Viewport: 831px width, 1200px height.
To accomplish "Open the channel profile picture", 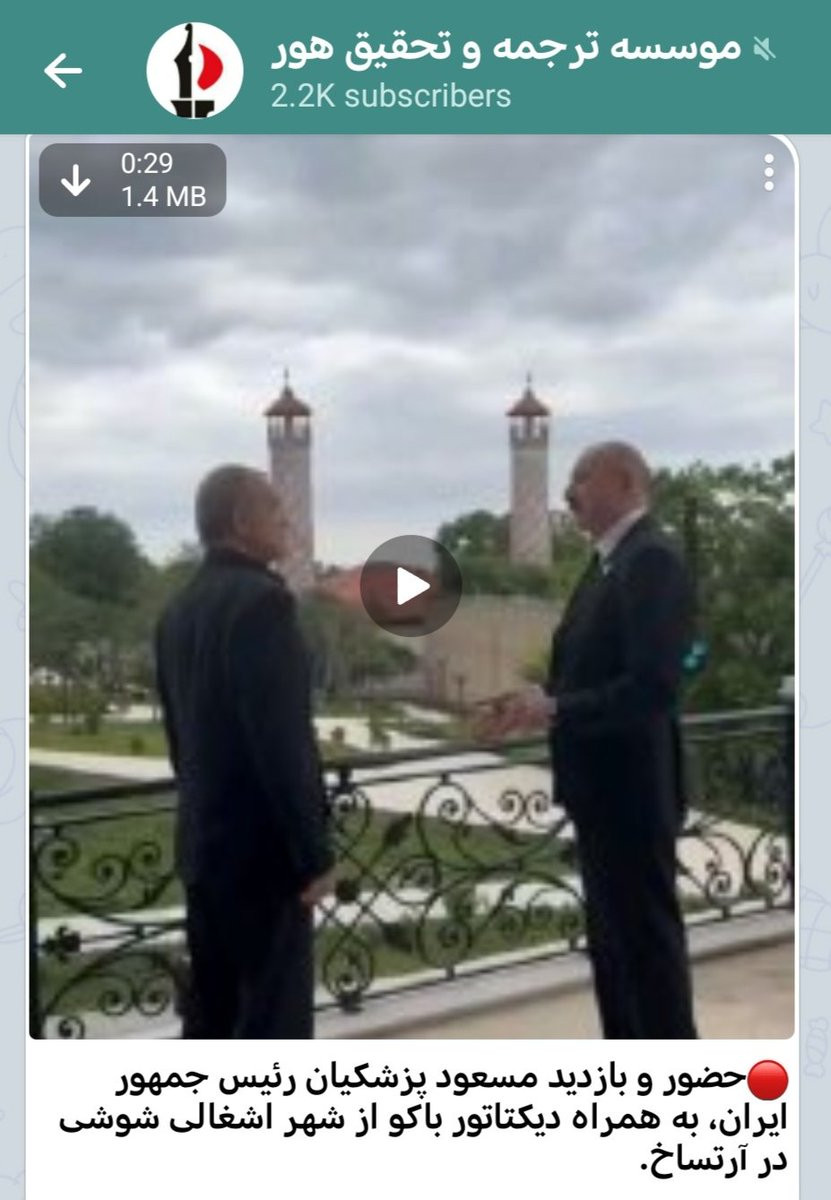I will [x=194, y=70].
